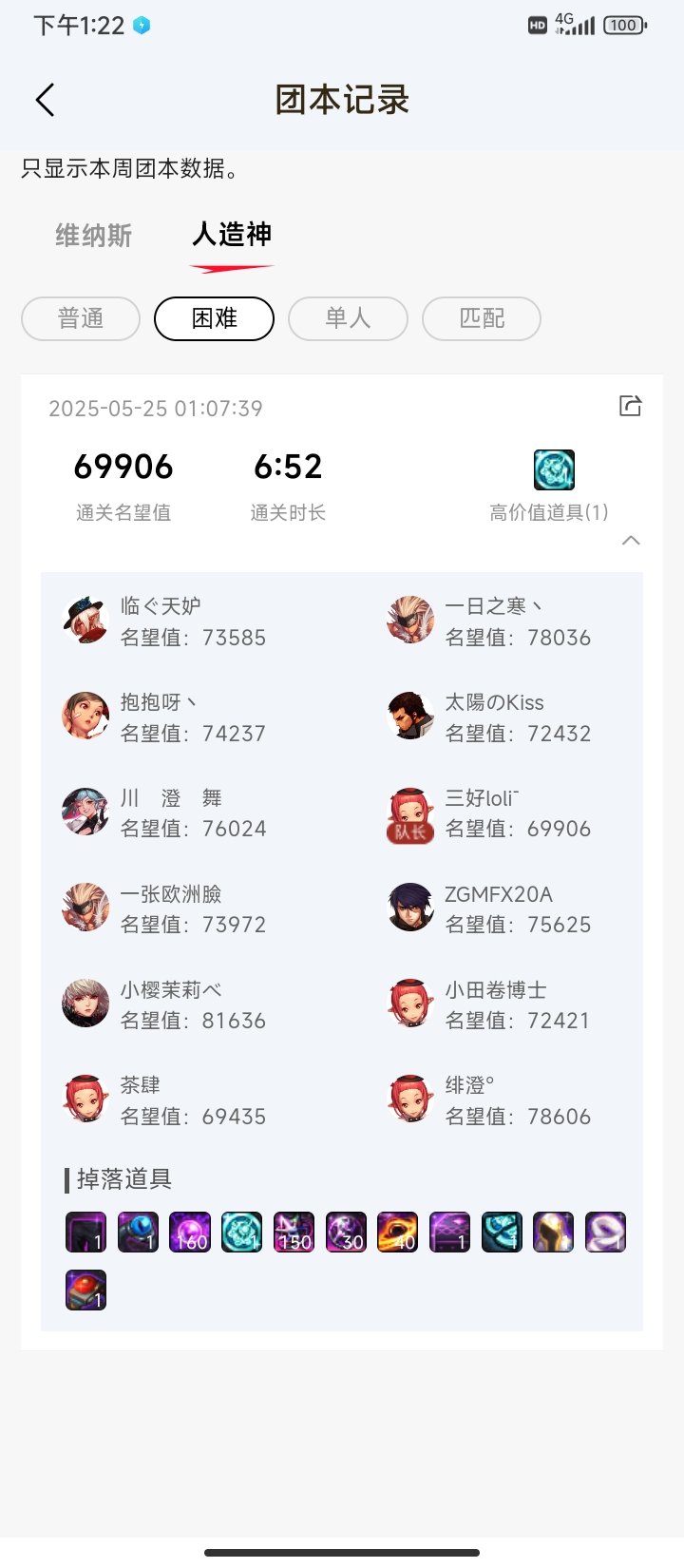
Task: Open the 高价值道具 item icon
Action: tap(554, 469)
